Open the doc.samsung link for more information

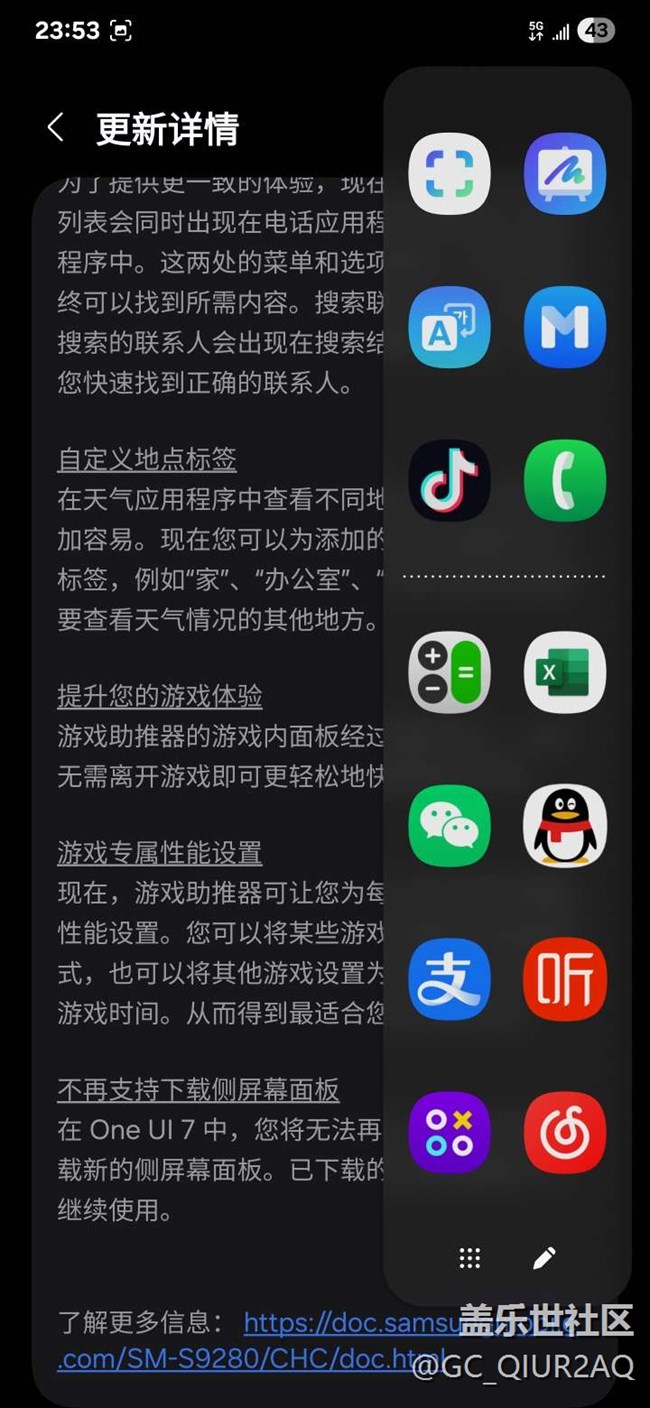point(310,1324)
